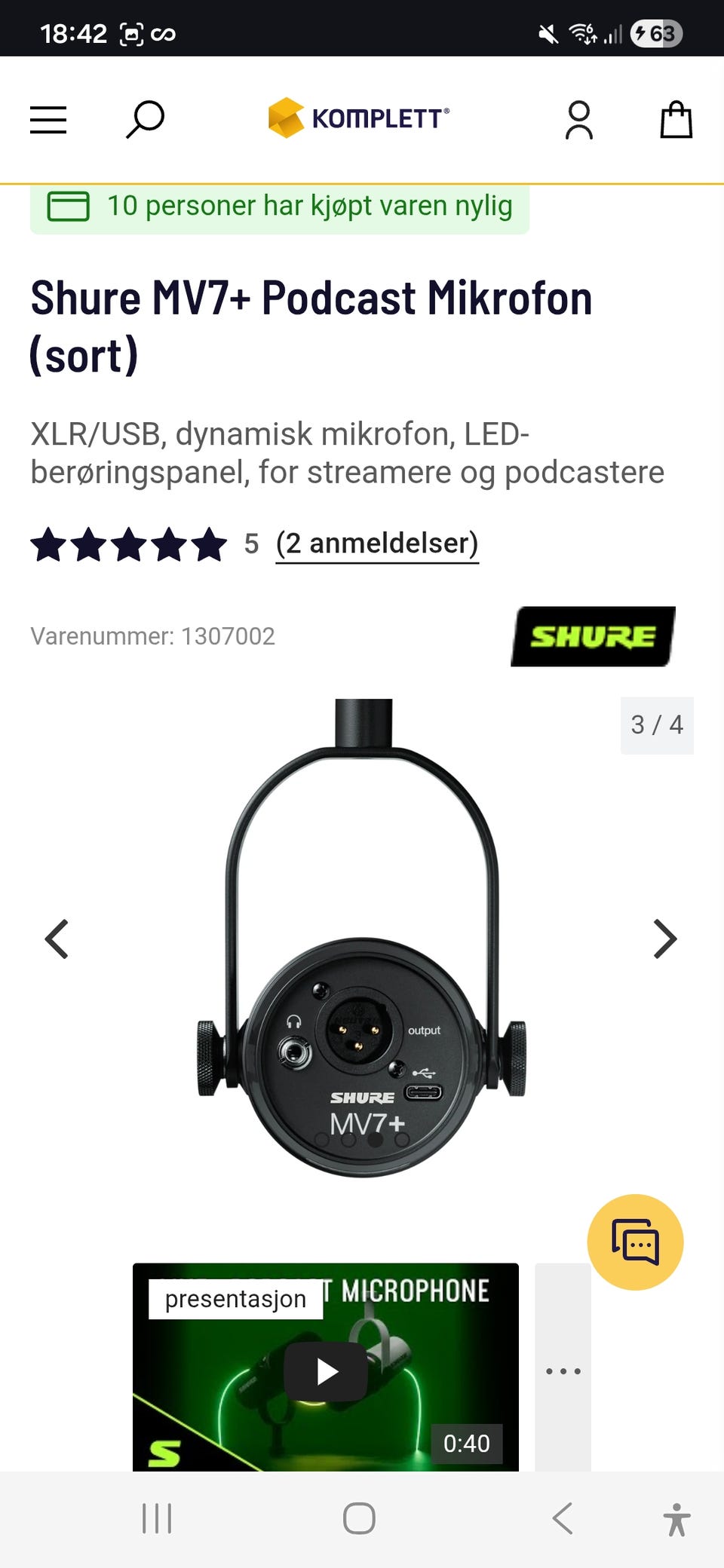
Task: Open the Shure brand page
Action: tap(593, 636)
